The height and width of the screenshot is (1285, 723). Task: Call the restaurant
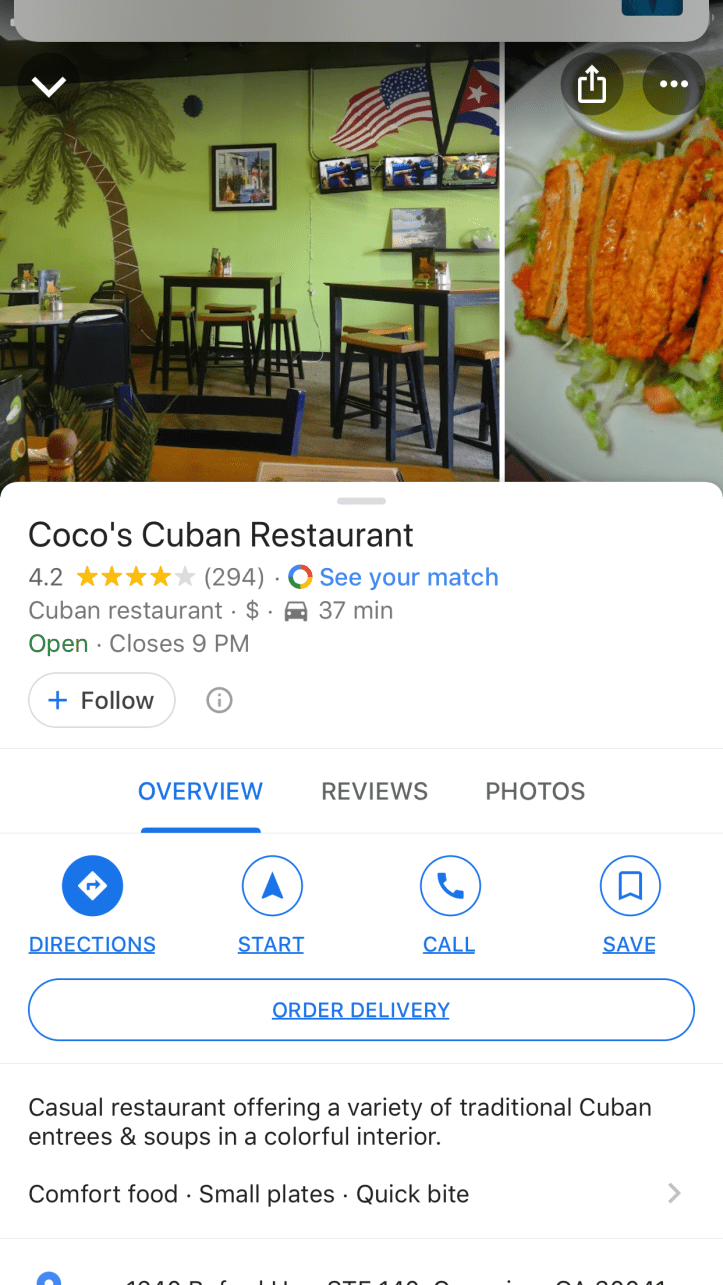coord(449,886)
